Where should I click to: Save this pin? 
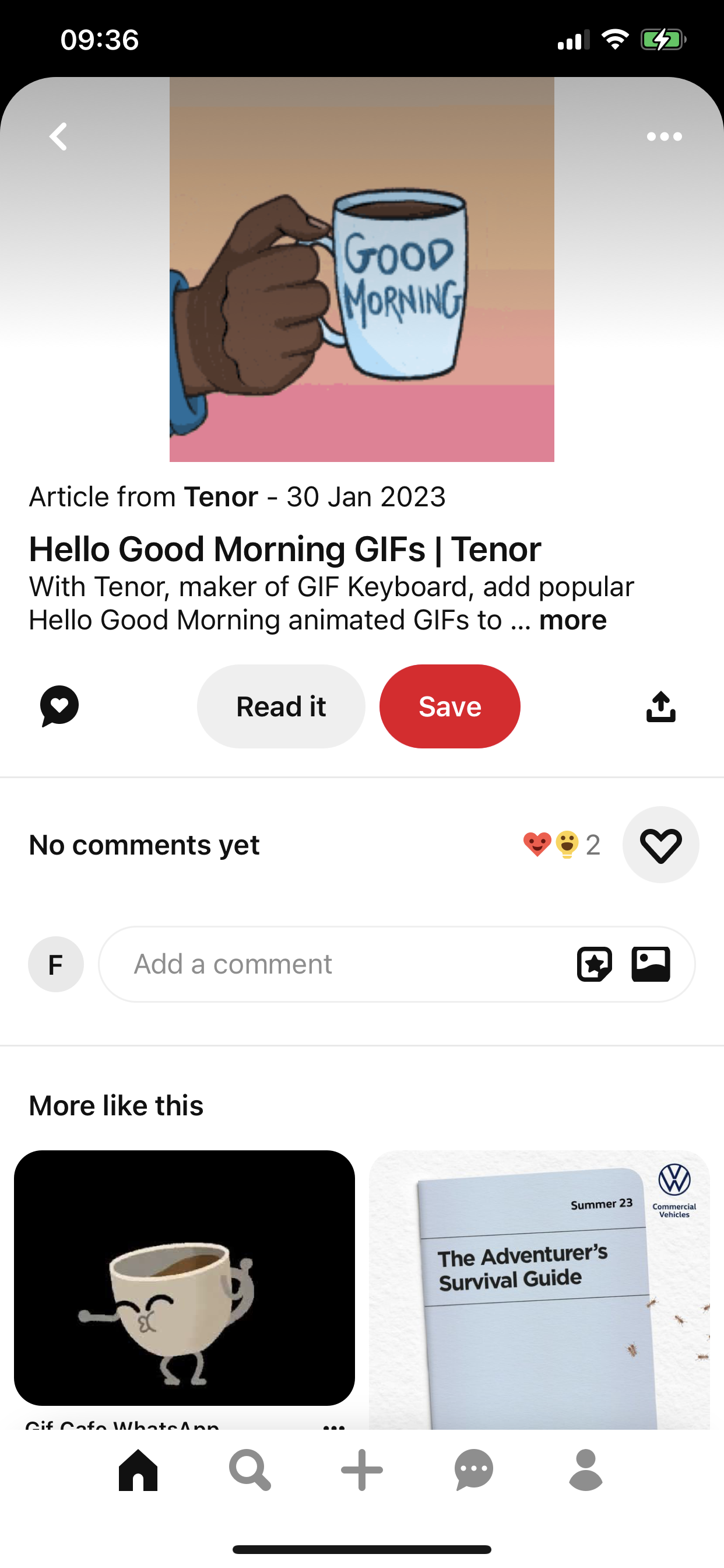(449, 706)
